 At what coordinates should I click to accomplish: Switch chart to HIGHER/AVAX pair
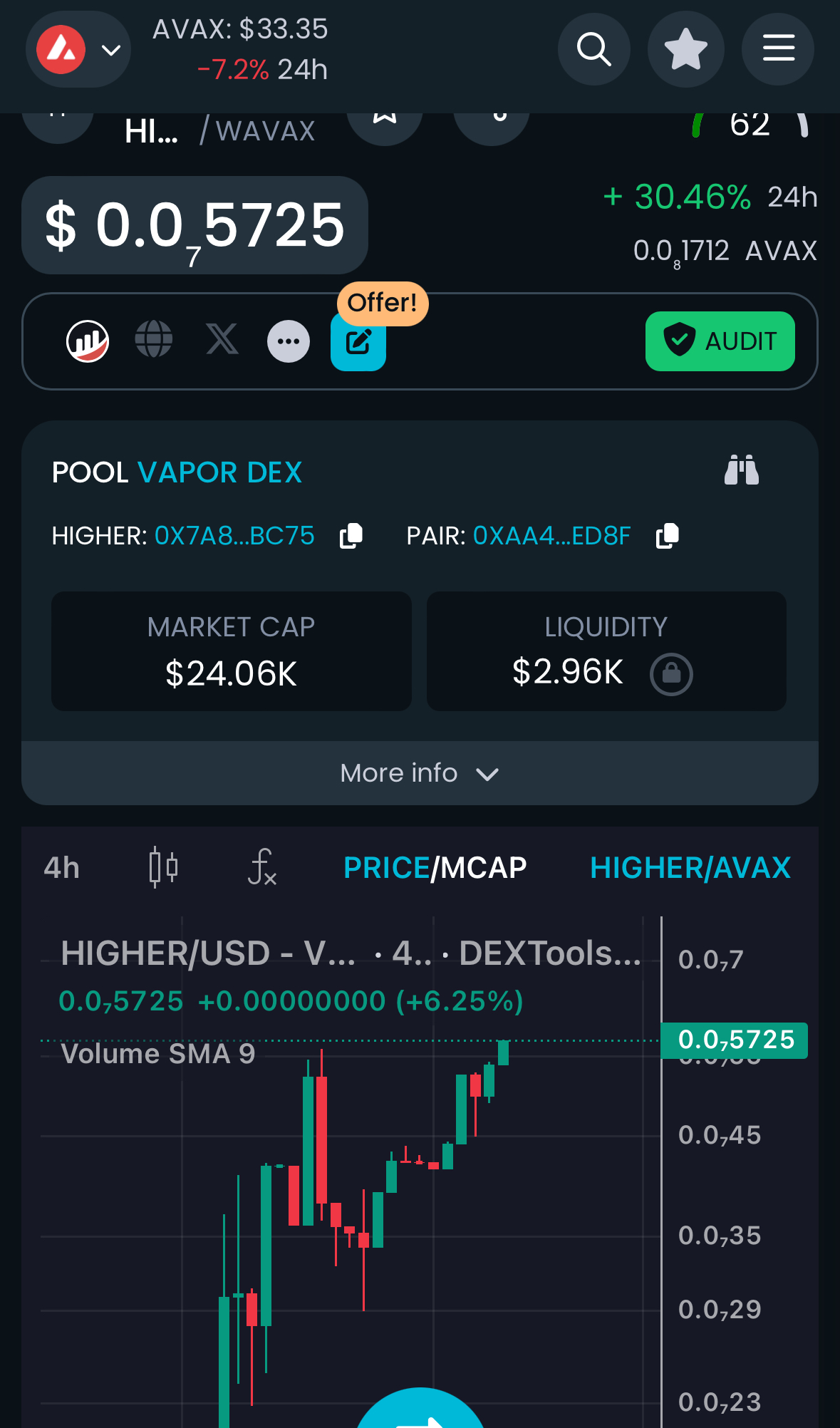coord(690,868)
